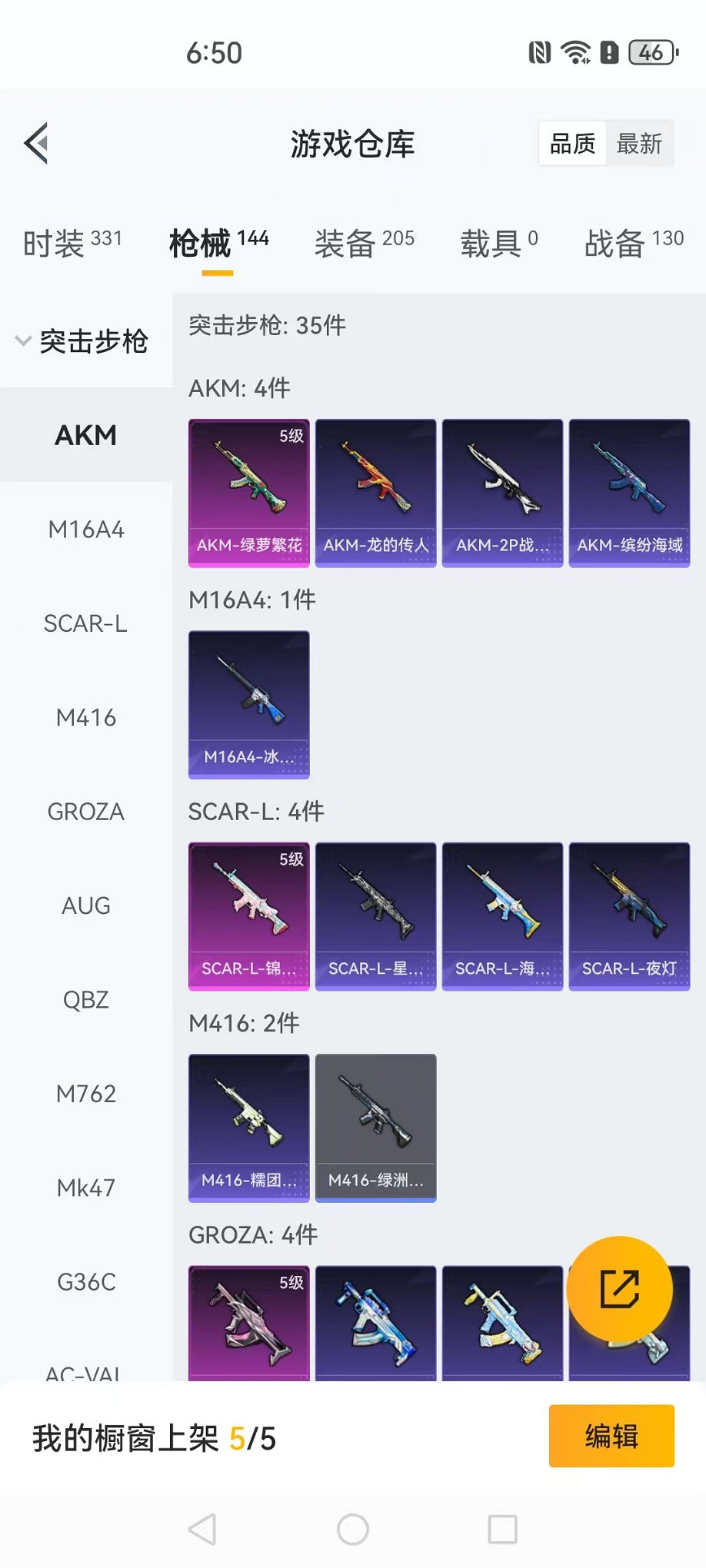
Task: Tap the system home button
Action: [x=353, y=1530]
